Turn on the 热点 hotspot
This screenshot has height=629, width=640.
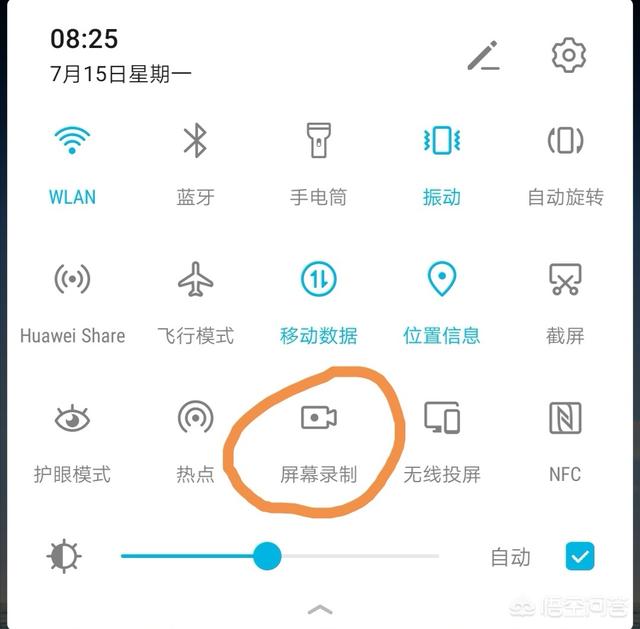click(x=195, y=418)
